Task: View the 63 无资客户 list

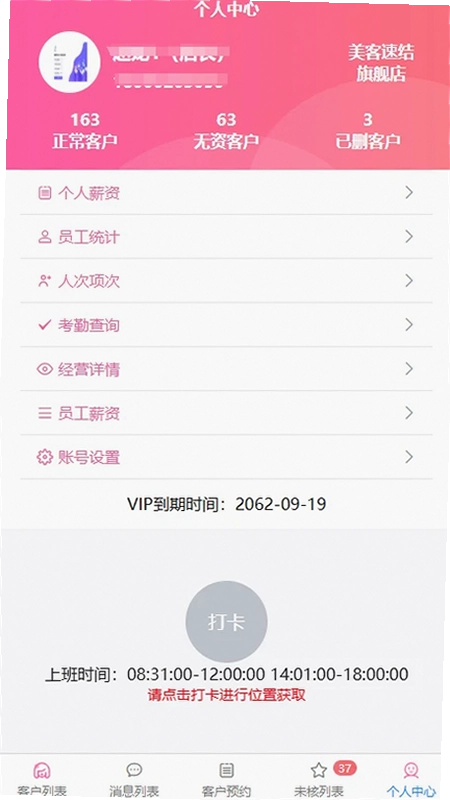Action: (x=226, y=131)
